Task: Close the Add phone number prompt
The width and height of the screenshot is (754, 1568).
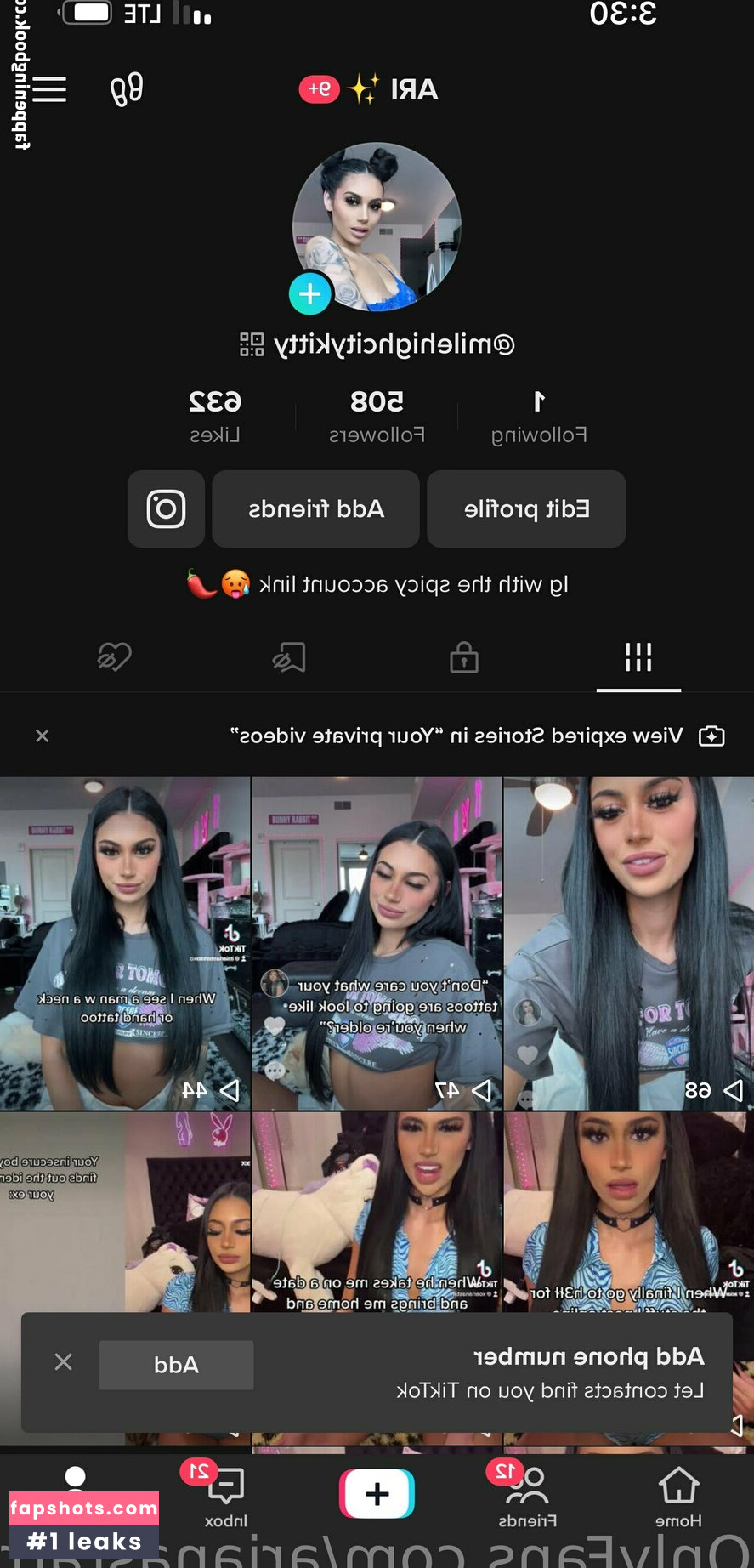Action: [x=63, y=1362]
